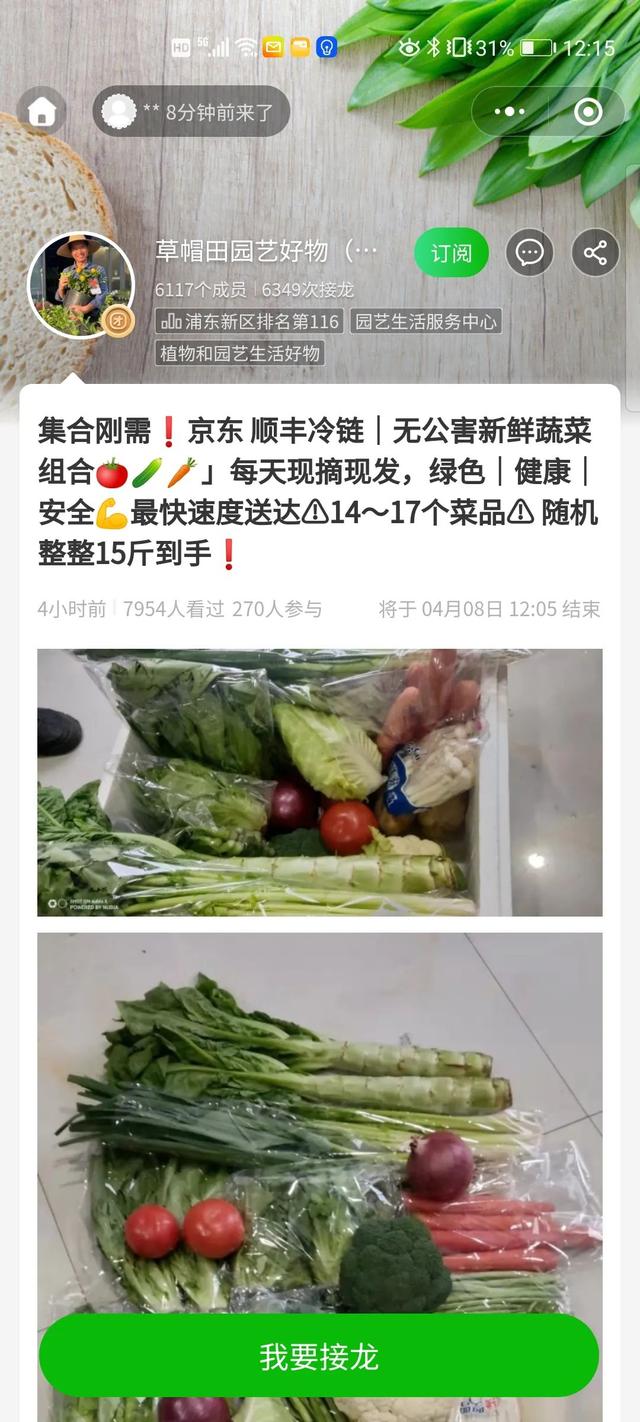
Task: View the vegetable box photo
Action: click(320, 783)
